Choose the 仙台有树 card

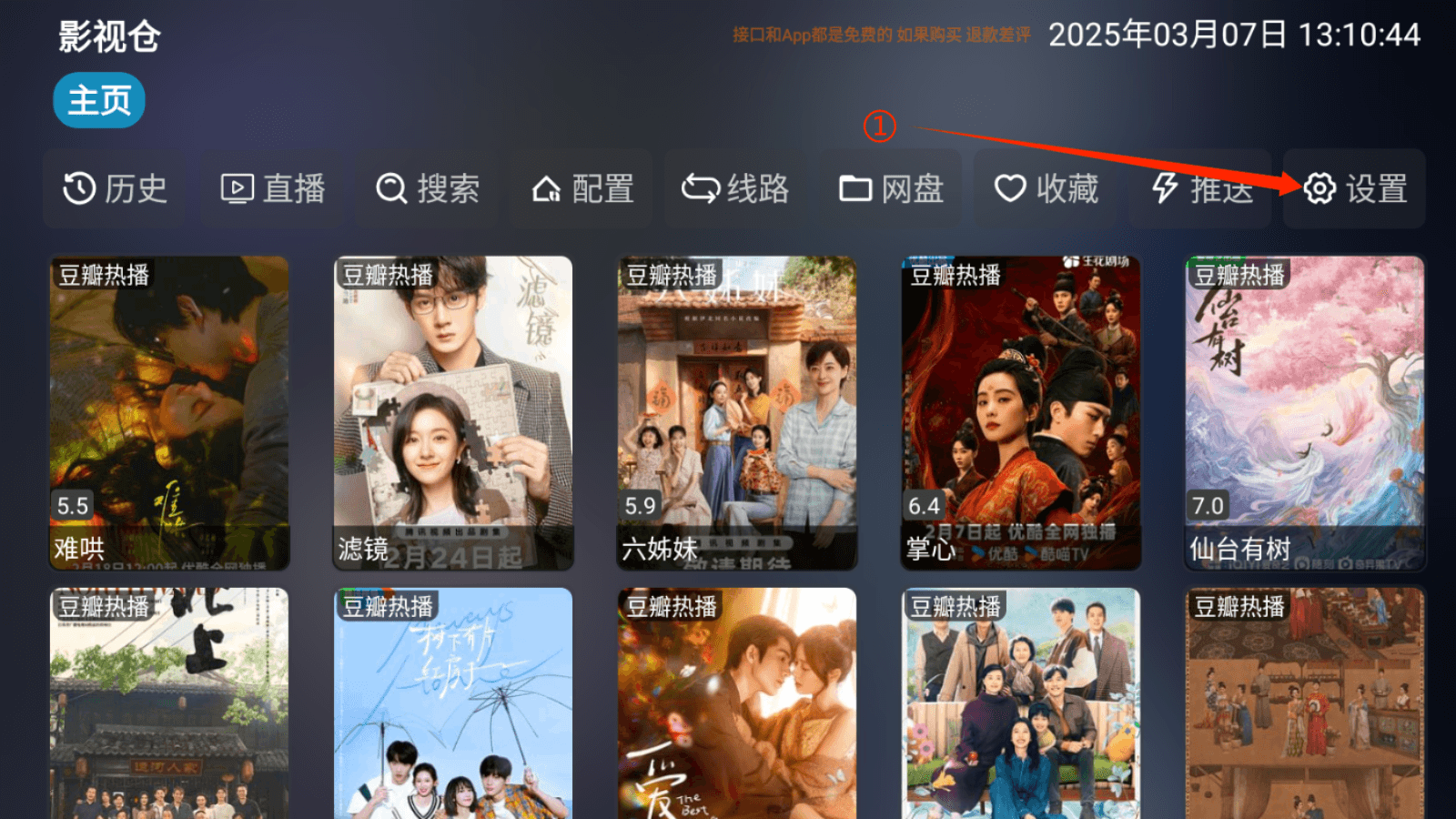point(1305,412)
